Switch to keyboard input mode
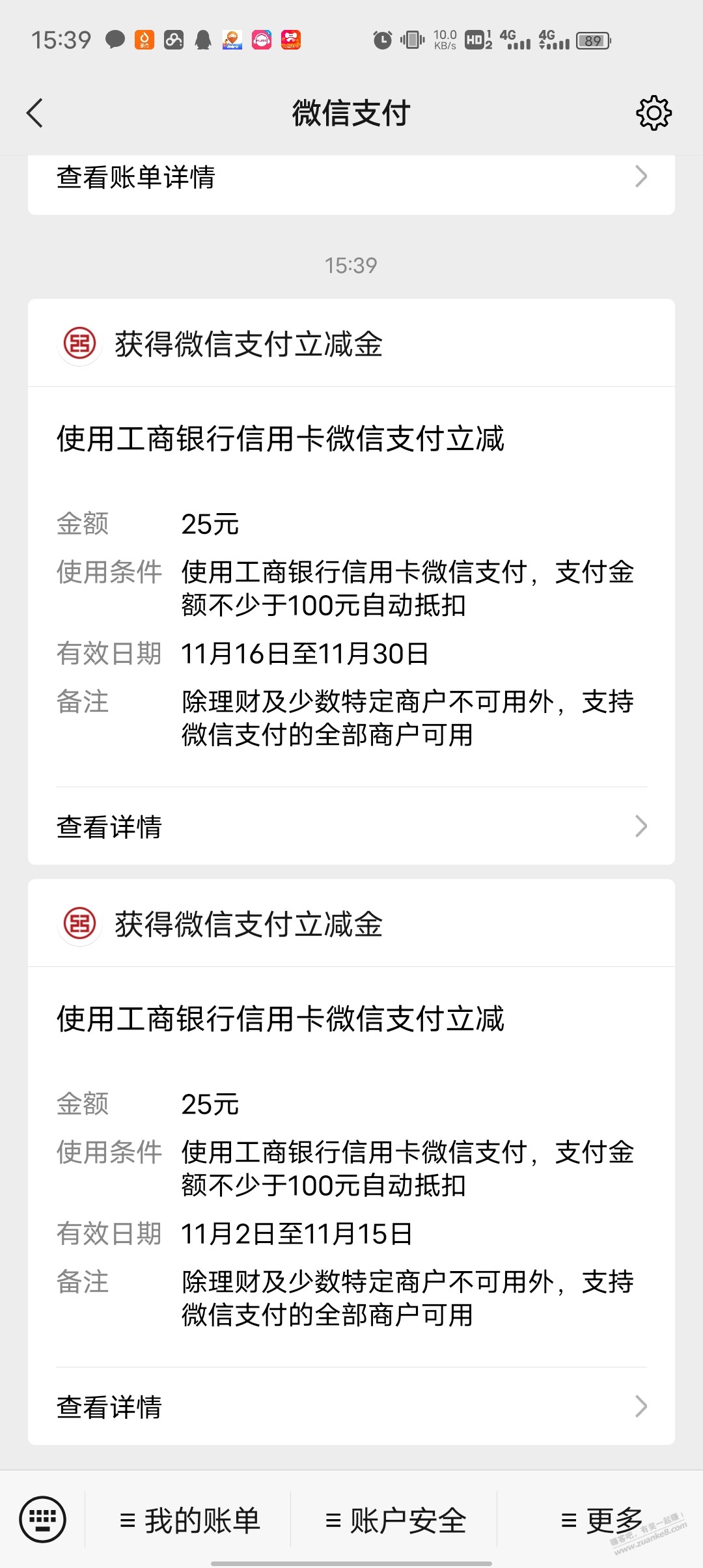The height and width of the screenshot is (1568, 703). click(43, 1520)
